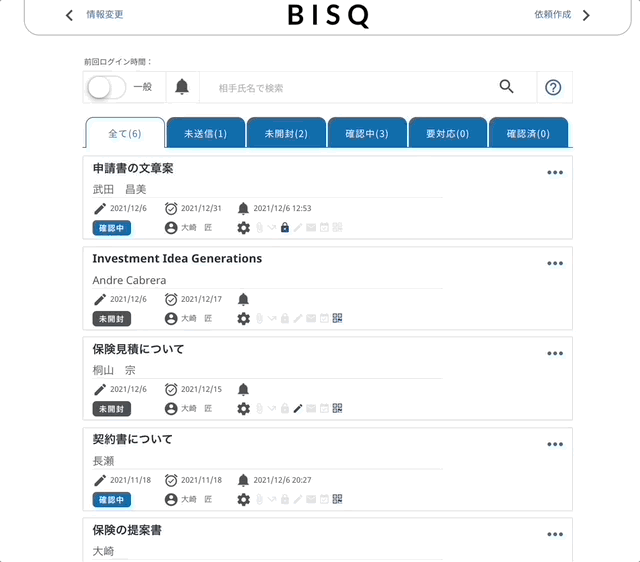Open the help question mark
The width and height of the screenshot is (640, 562).
coord(553,88)
